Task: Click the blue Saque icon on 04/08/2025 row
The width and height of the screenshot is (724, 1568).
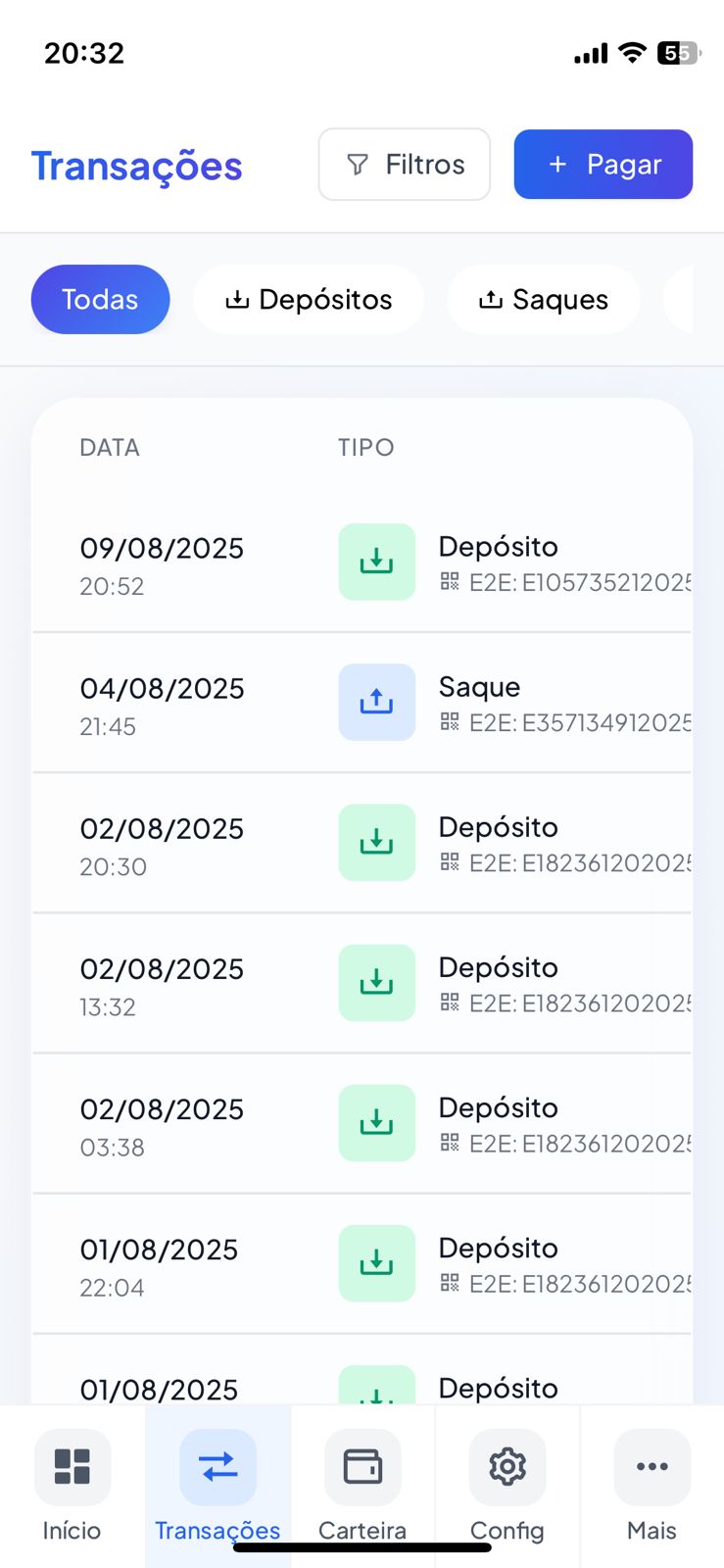Action: coord(376,702)
